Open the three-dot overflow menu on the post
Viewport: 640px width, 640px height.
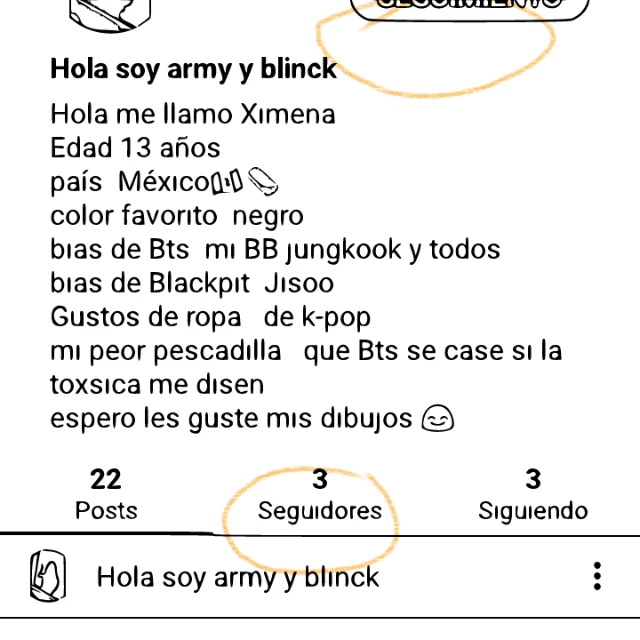597,576
